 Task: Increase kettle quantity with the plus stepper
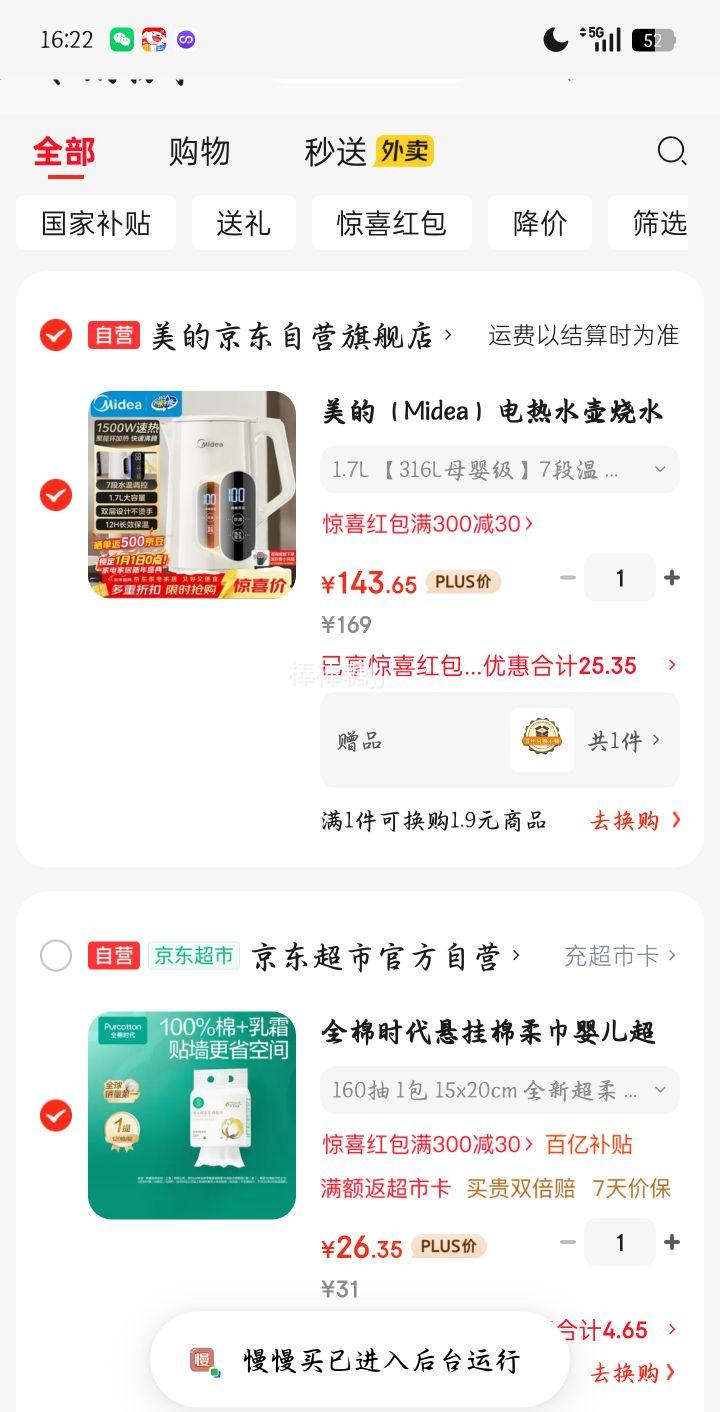(672, 577)
